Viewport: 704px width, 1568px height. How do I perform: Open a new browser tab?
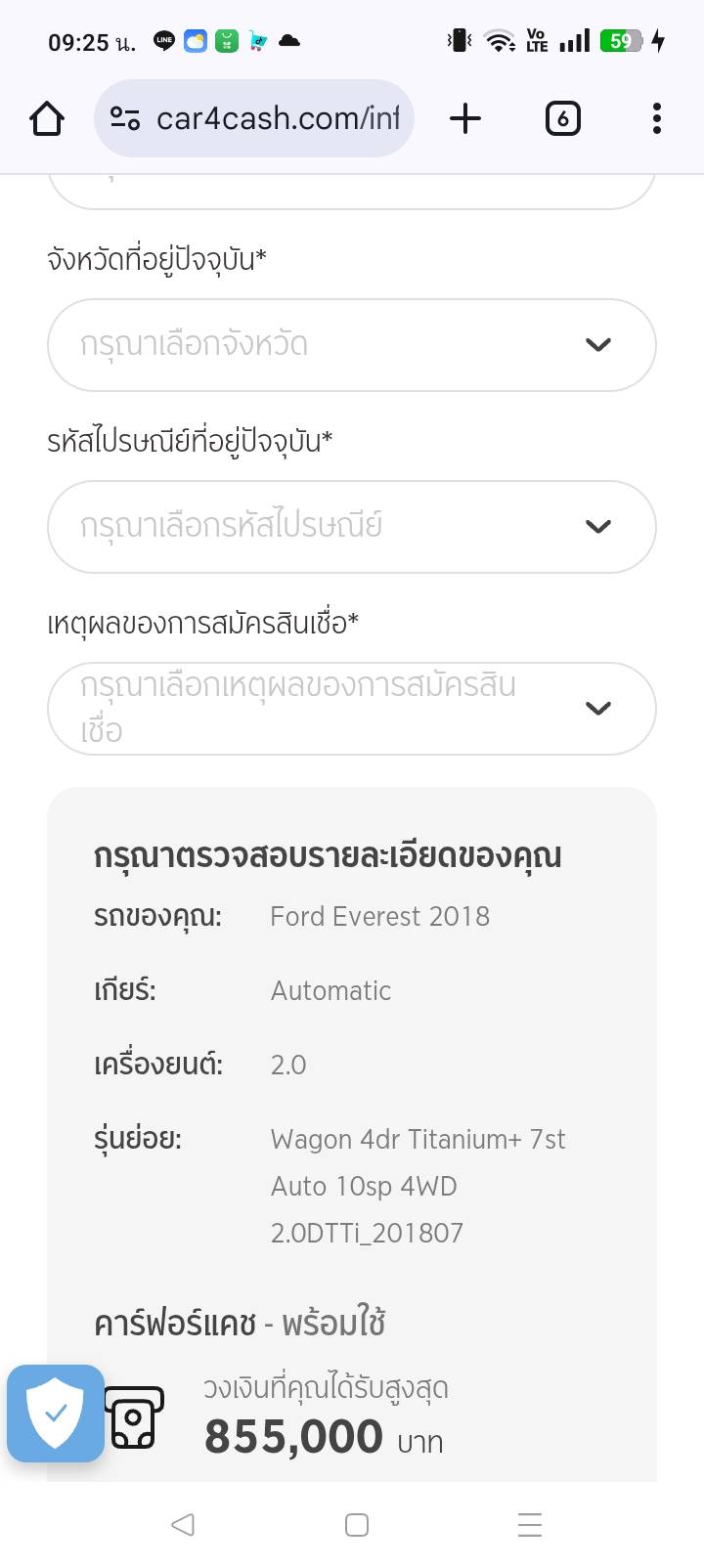tap(465, 119)
